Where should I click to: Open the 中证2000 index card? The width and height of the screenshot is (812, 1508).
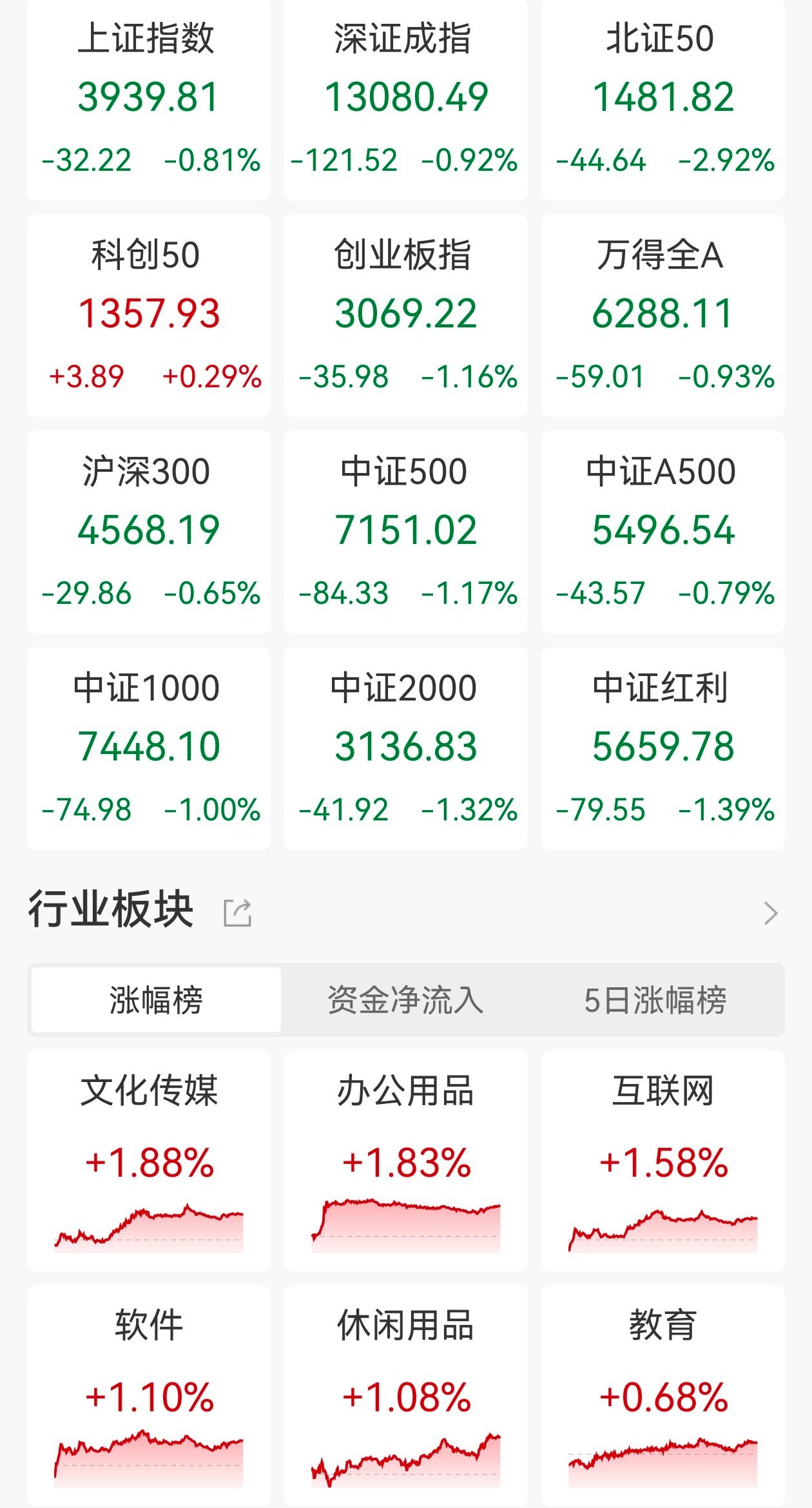[405, 749]
